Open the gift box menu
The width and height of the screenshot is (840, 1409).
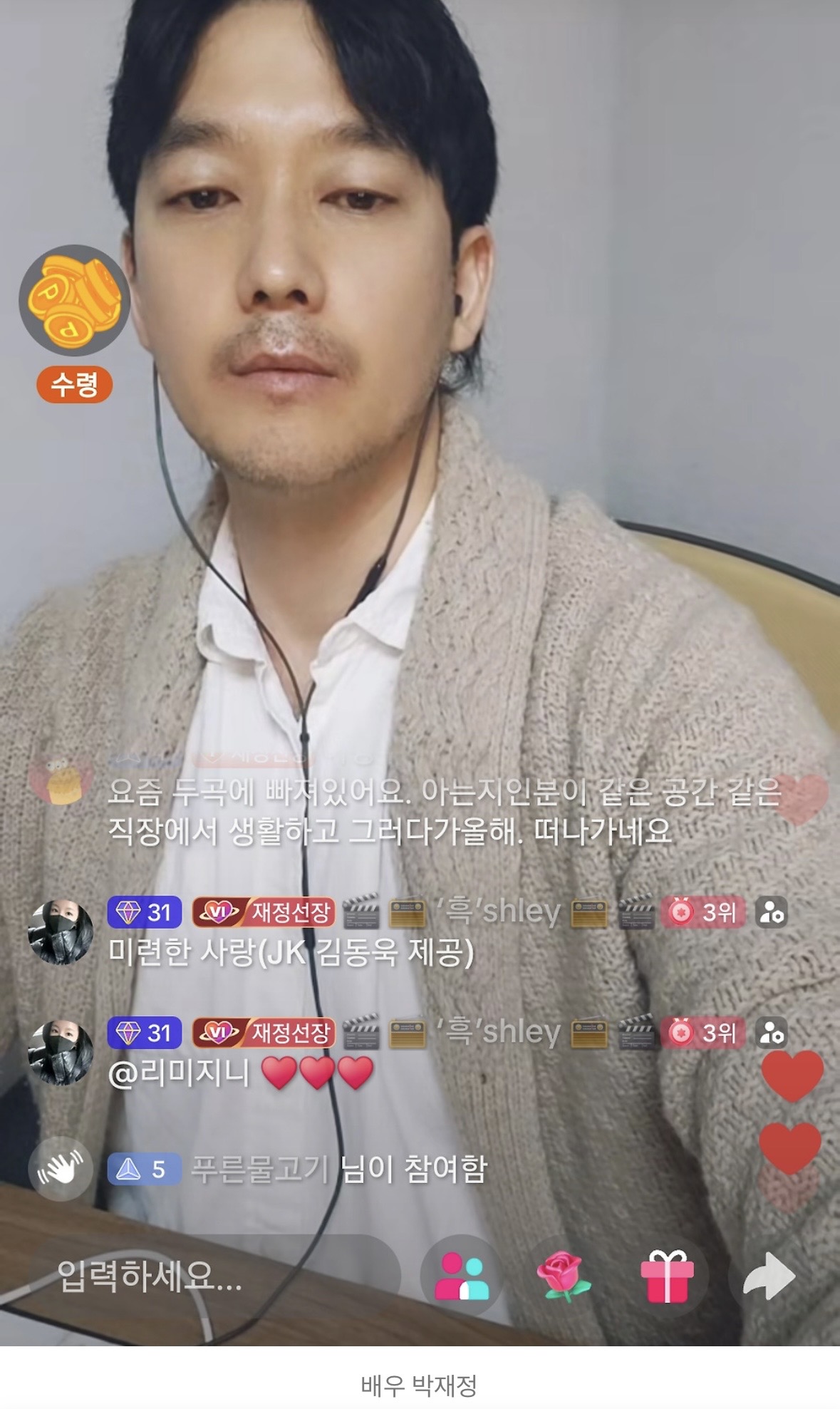[x=667, y=1276]
